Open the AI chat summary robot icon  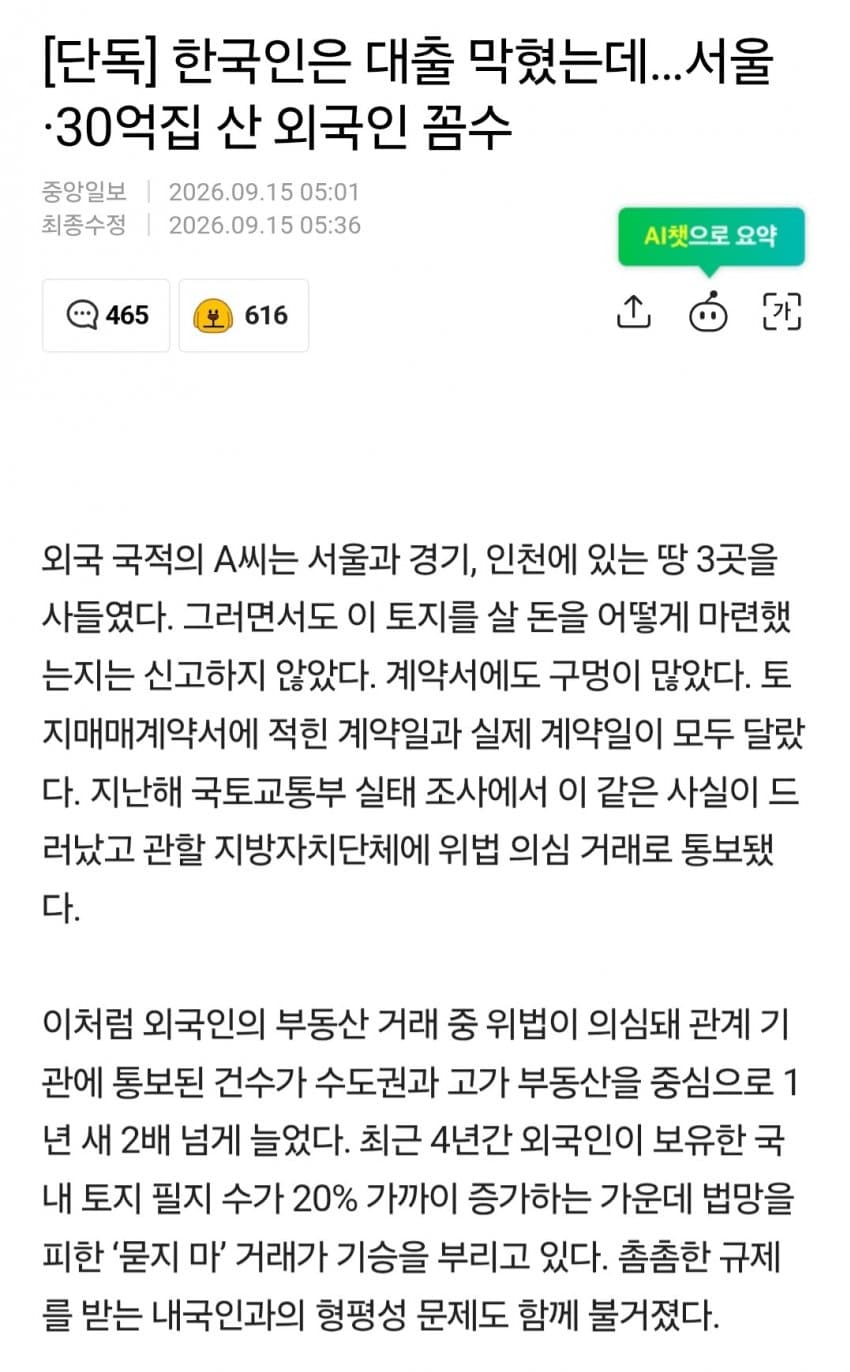coord(708,313)
